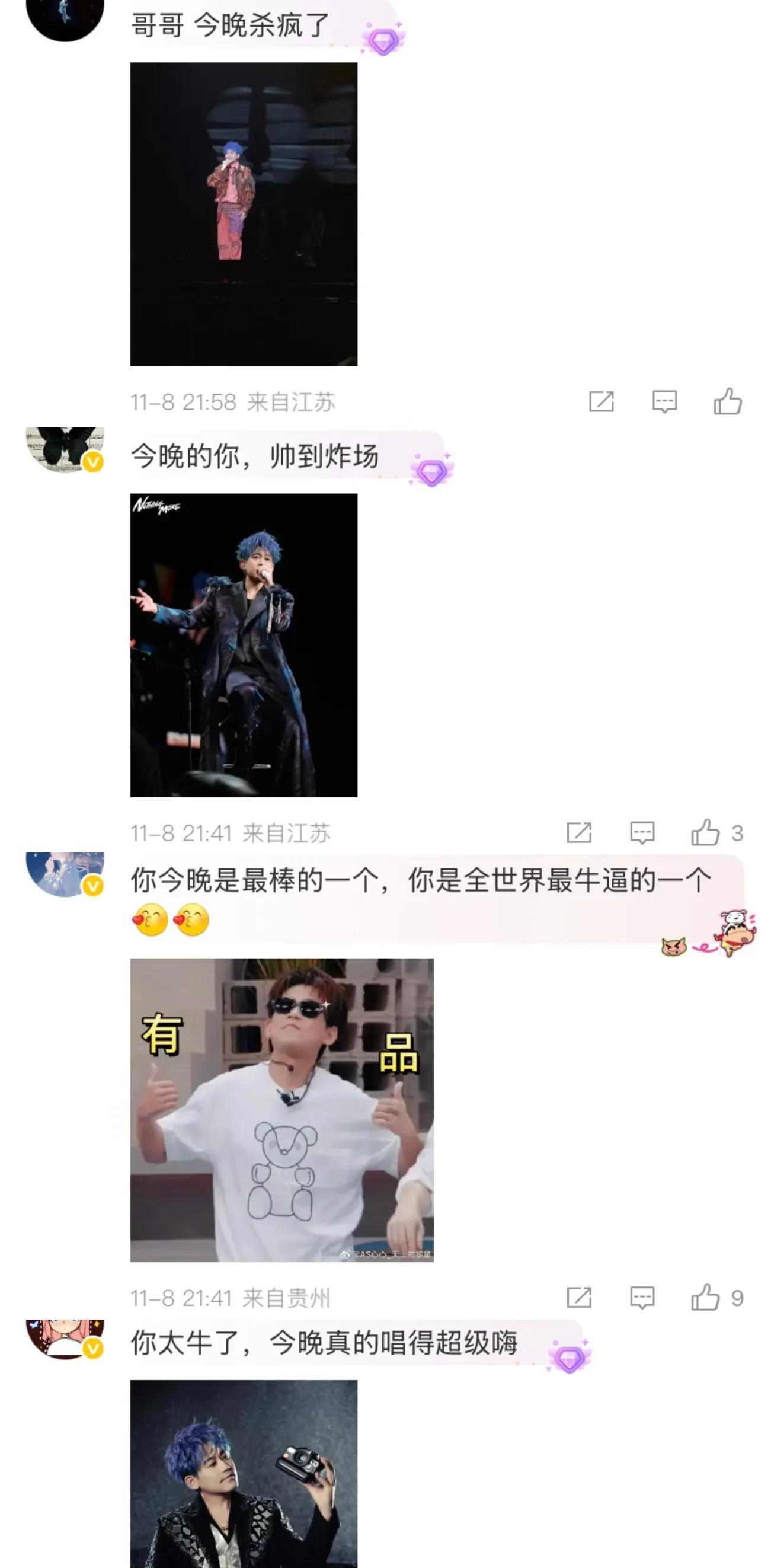Like the comment 今晚的你，帅到炸场
Screen dimensions: 771x1568
(705, 832)
